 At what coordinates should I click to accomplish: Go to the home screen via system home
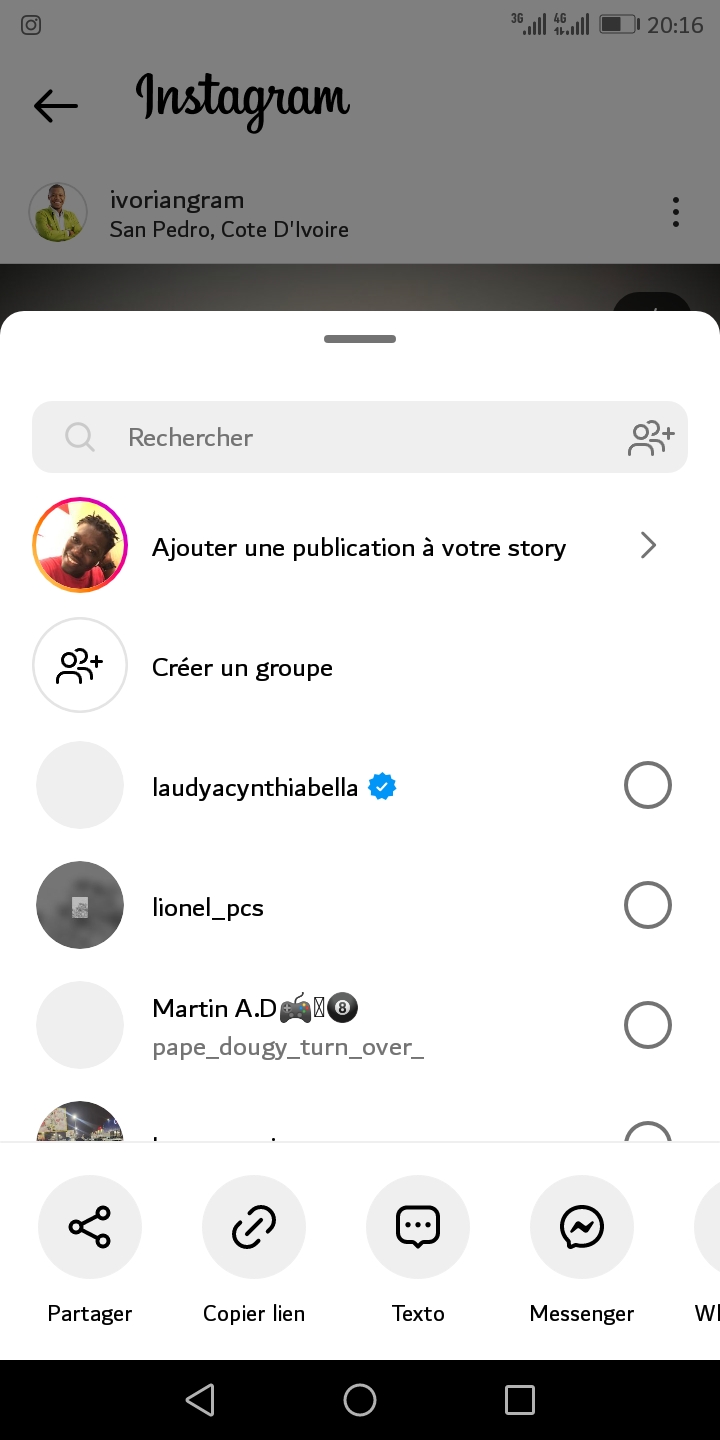(x=360, y=1400)
